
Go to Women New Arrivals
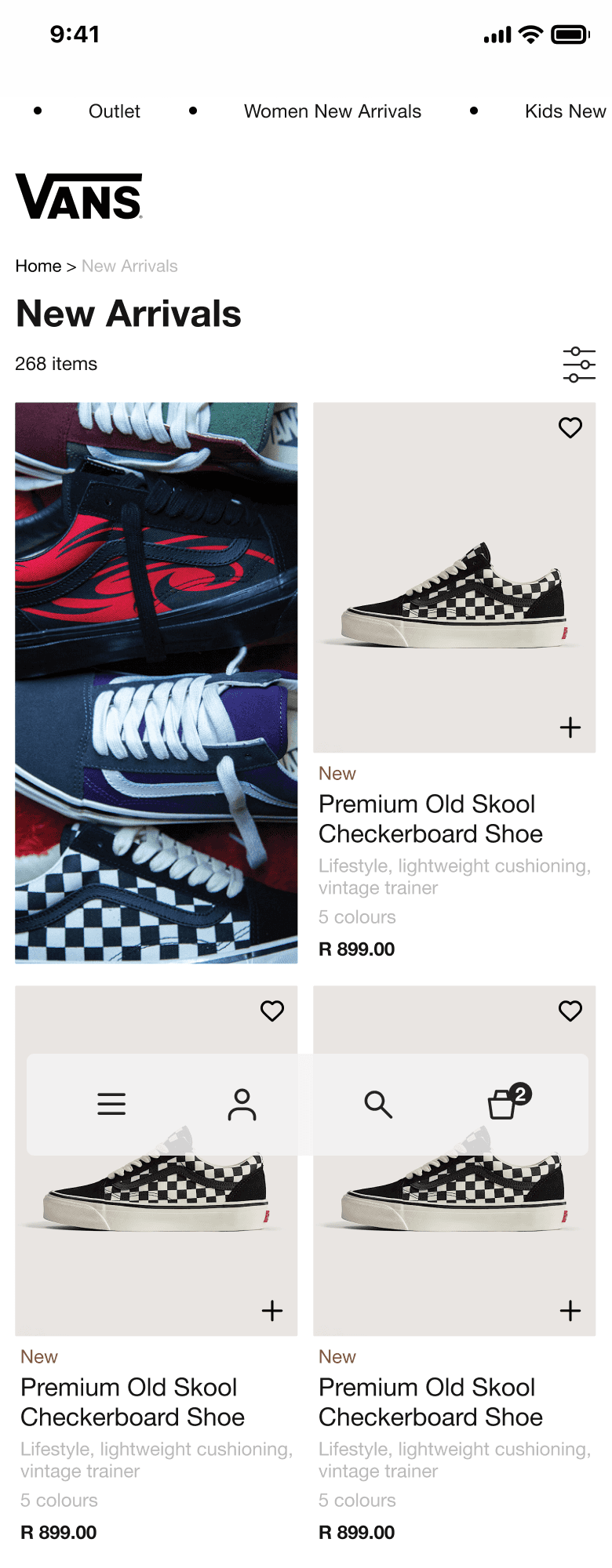pos(333,111)
